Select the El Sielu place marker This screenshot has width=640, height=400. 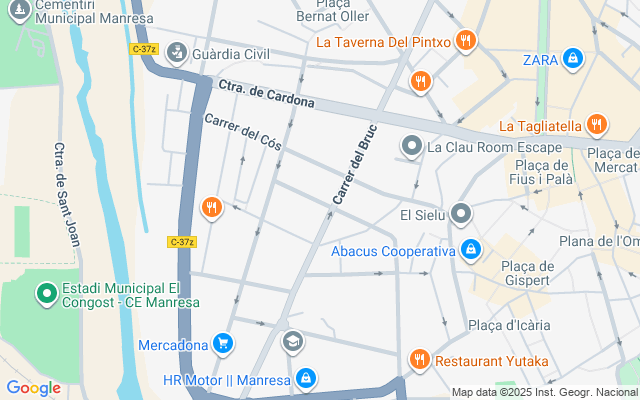click(460, 213)
